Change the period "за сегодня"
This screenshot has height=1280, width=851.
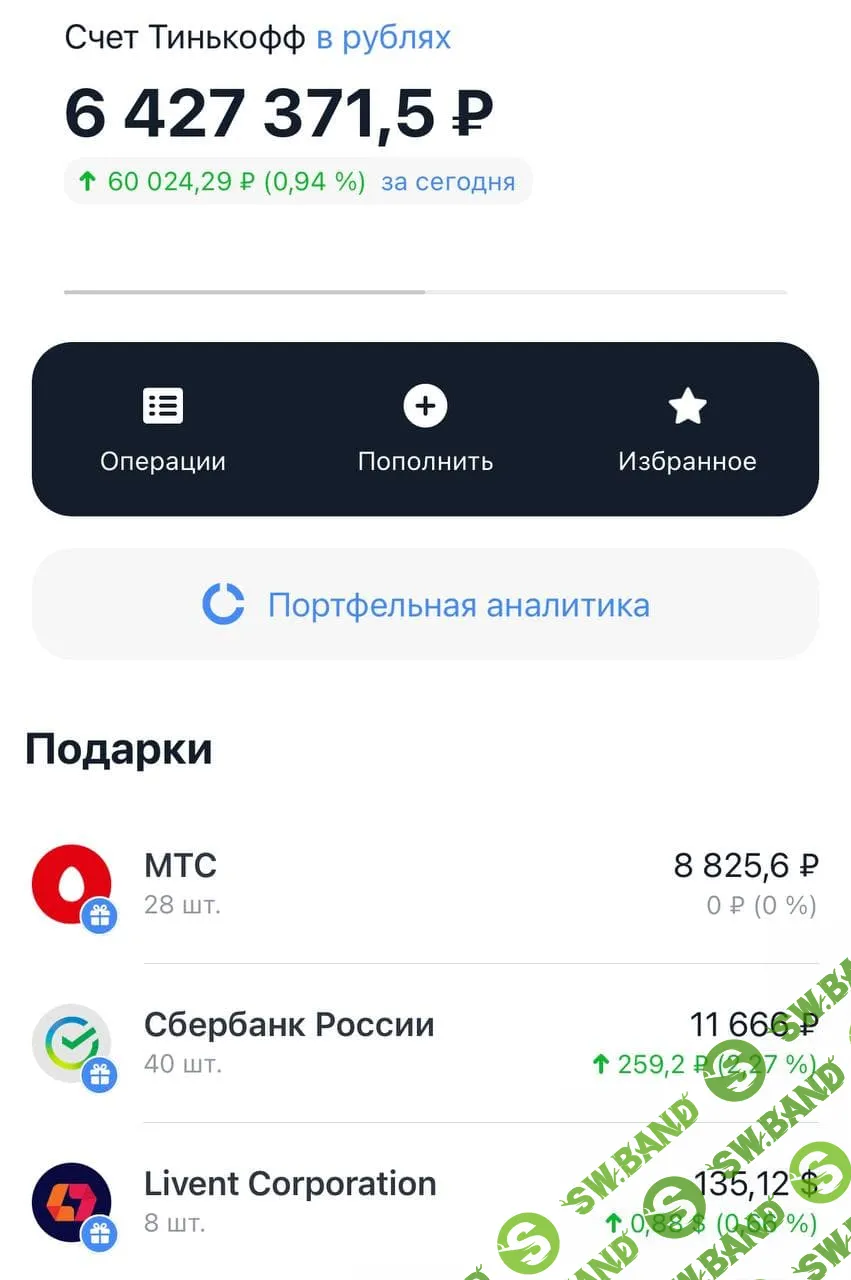click(x=448, y=182)
